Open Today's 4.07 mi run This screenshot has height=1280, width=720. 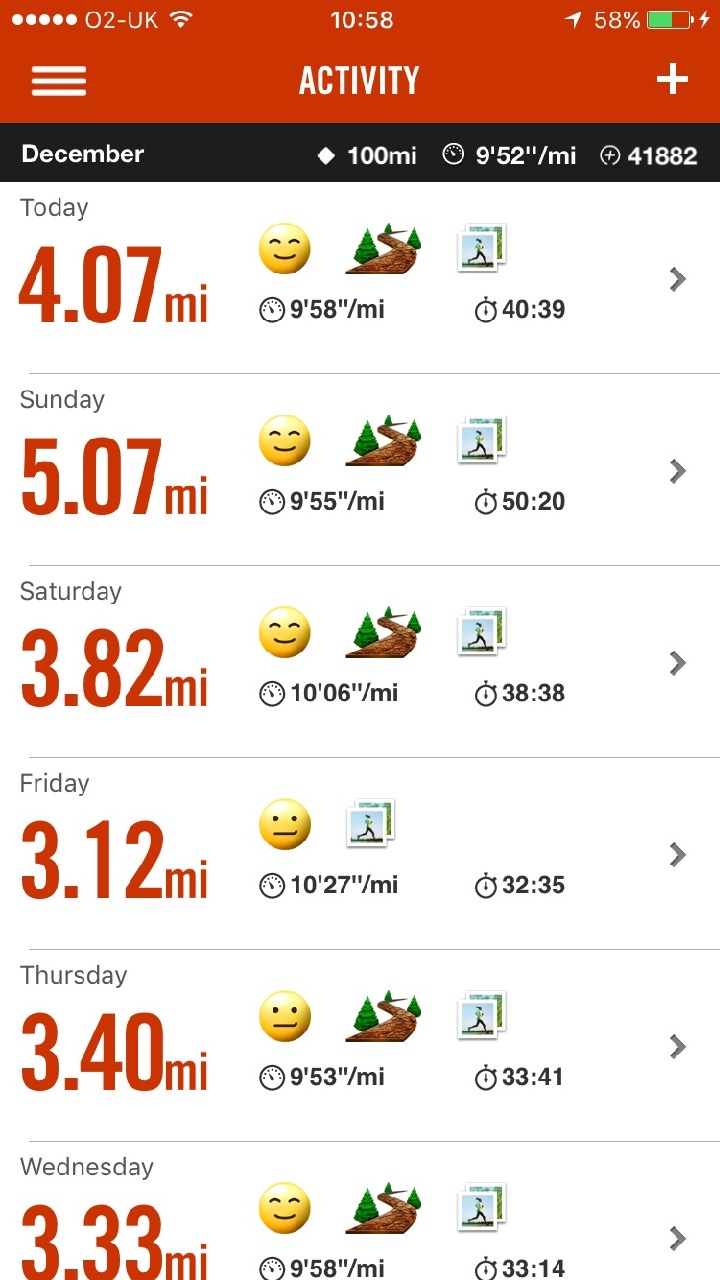360,280
